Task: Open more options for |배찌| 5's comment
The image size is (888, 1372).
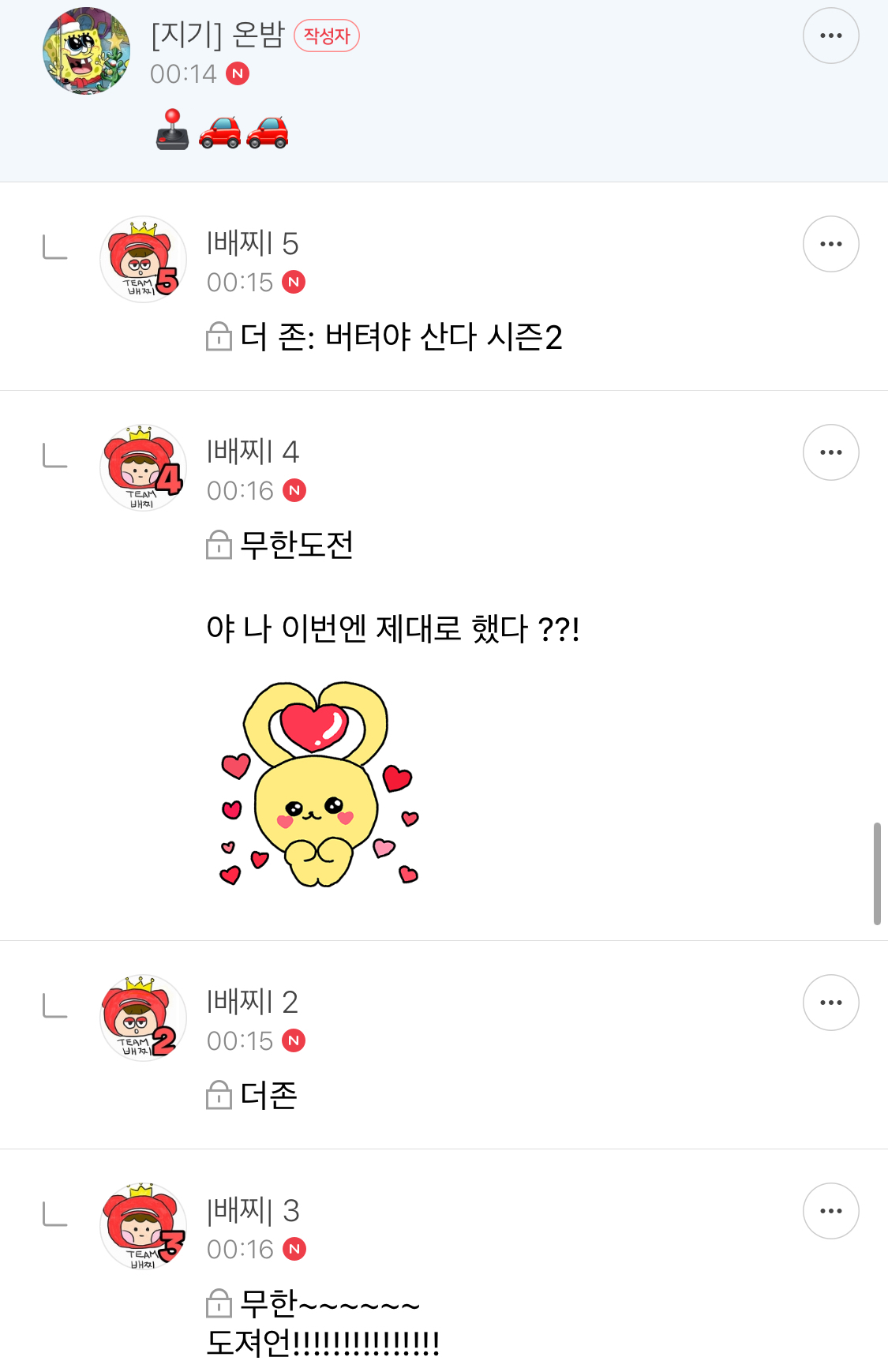Action: 830,243
